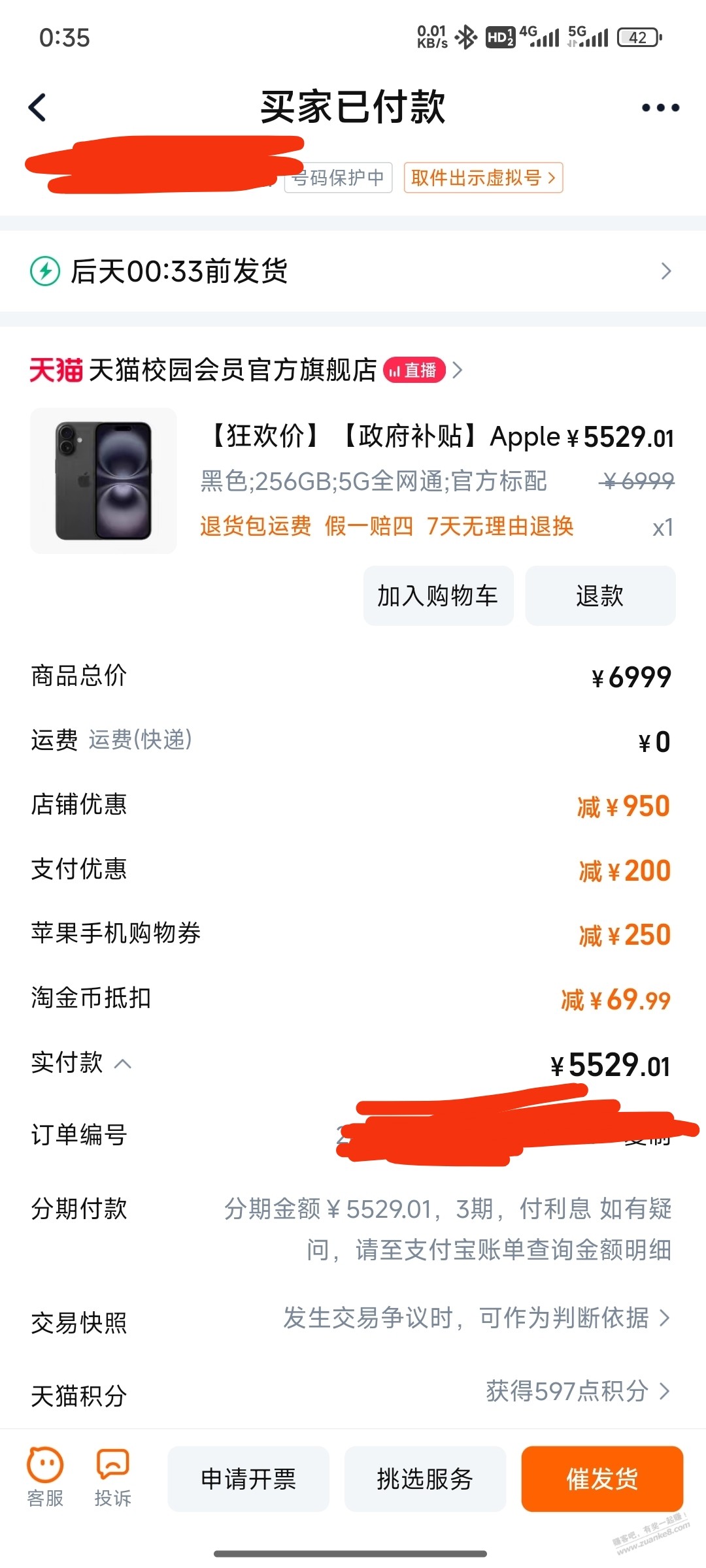
Task: Tap the 催发货 button
Action: (x=602, y=1479)
